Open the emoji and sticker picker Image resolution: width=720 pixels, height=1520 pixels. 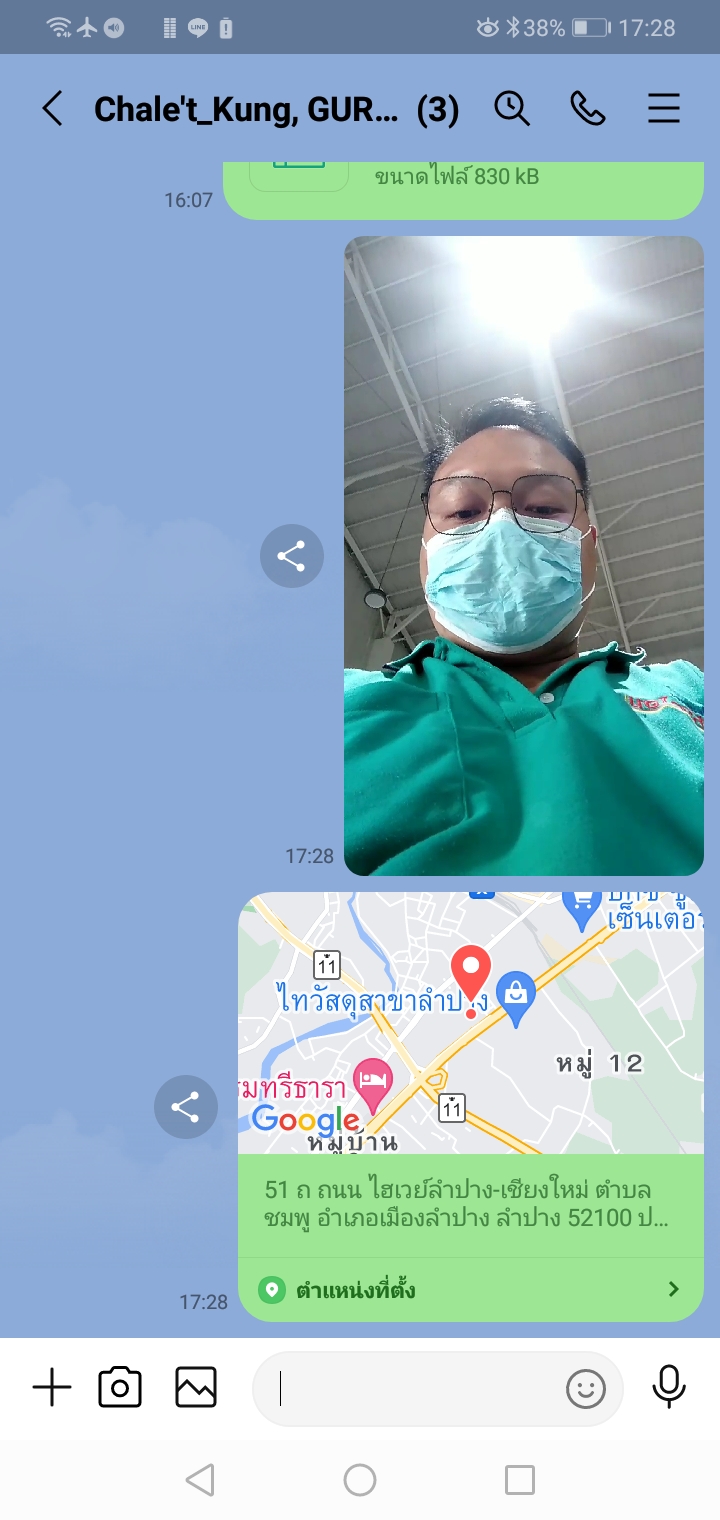(586, 1388)
